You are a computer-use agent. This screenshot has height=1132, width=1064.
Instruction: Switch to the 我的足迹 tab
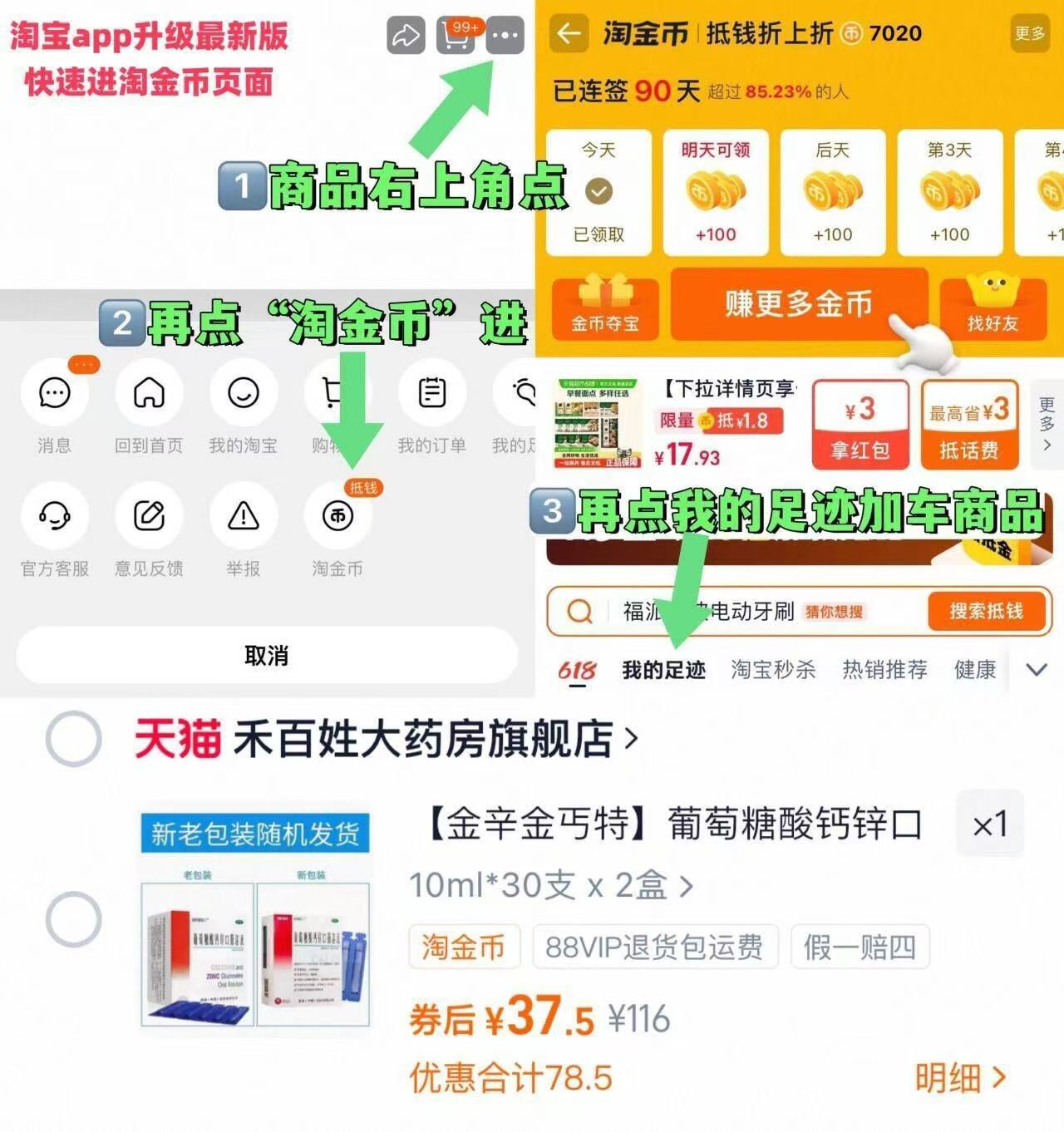(665, 669)
